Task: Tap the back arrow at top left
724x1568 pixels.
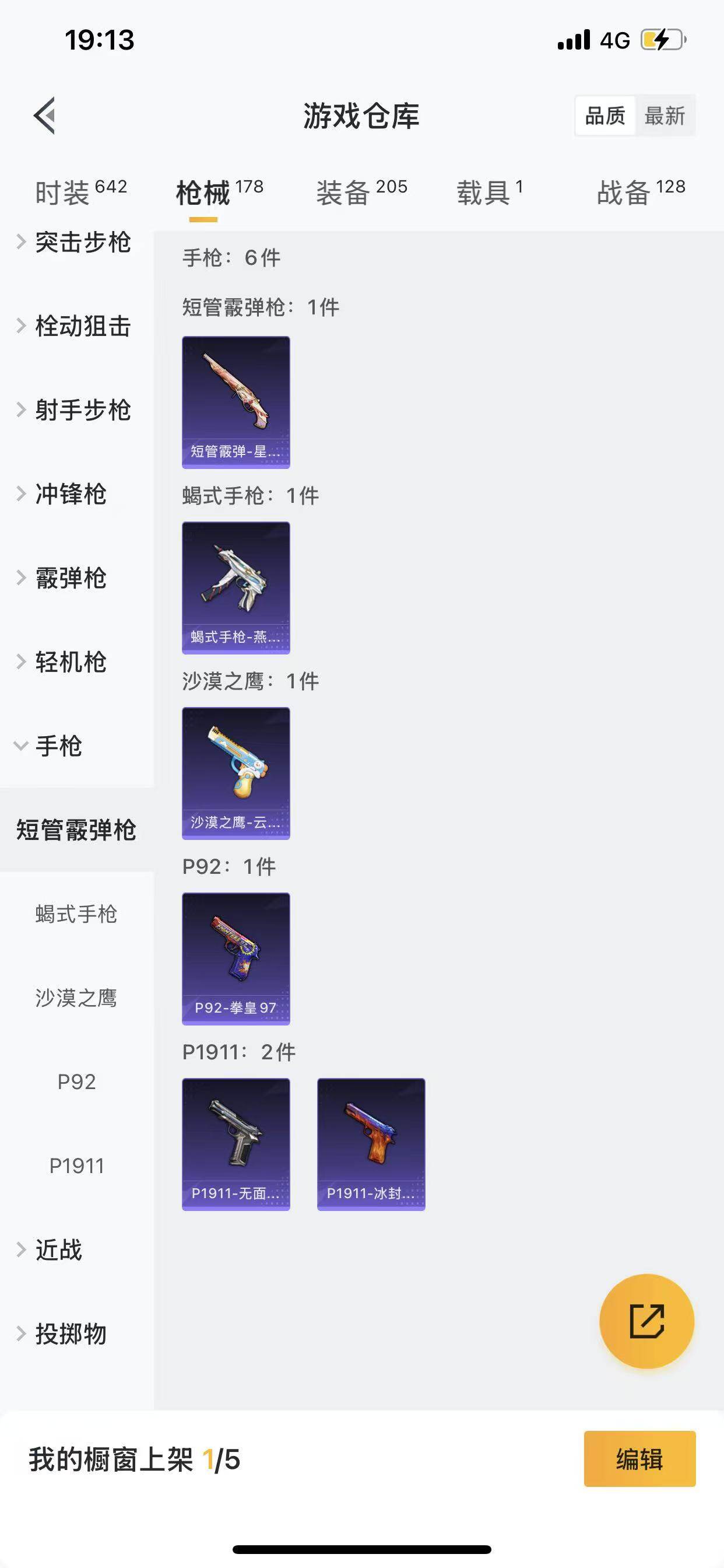Action: click(x=44, y=116)
